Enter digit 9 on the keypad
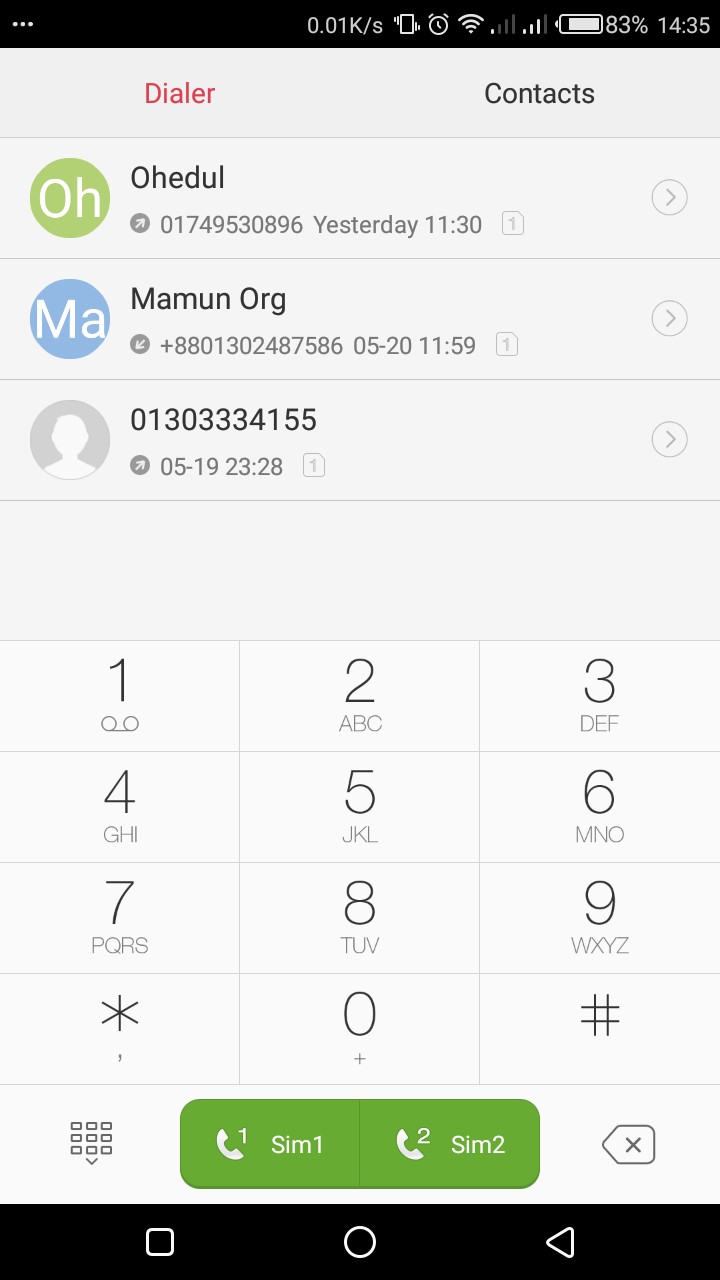Image resolution: width=720 pixels, height=1280 pixels. [x=600, y=918]
